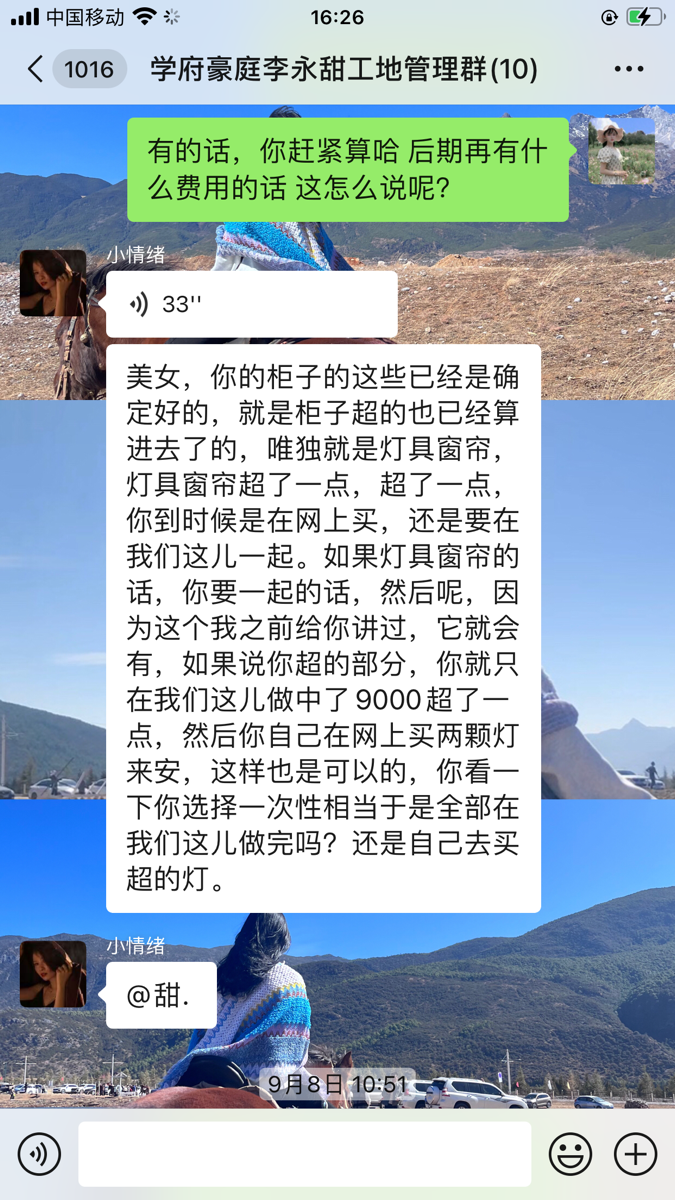Open 小情绪's avatar beside the @甜 message
The height and width of the screenshot is (1200, 675).
click(x=53, y=974)
